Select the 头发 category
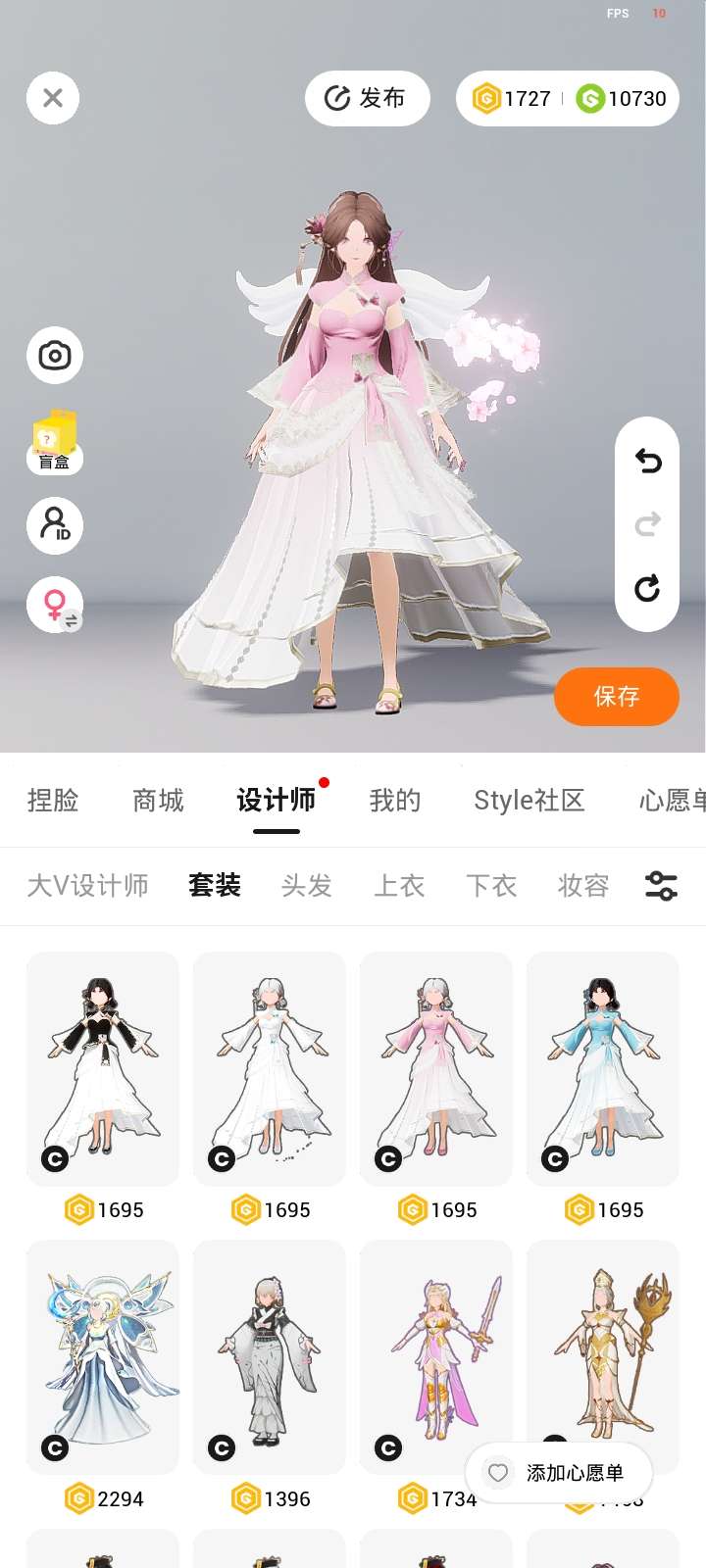Image resolution: width=706 pixels, height=1568 pixels. 307,886
